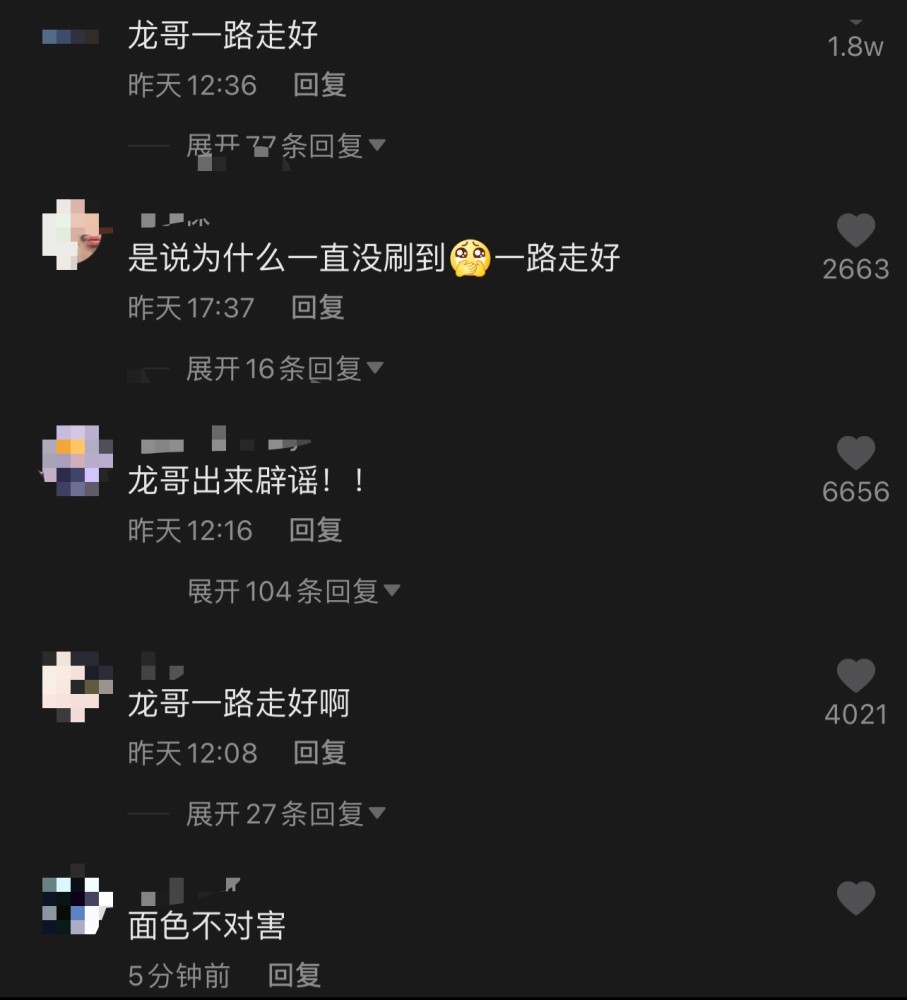Reply to the comment "龙哥出来辟谣"

pyautogui.click(x=316, y=531)
